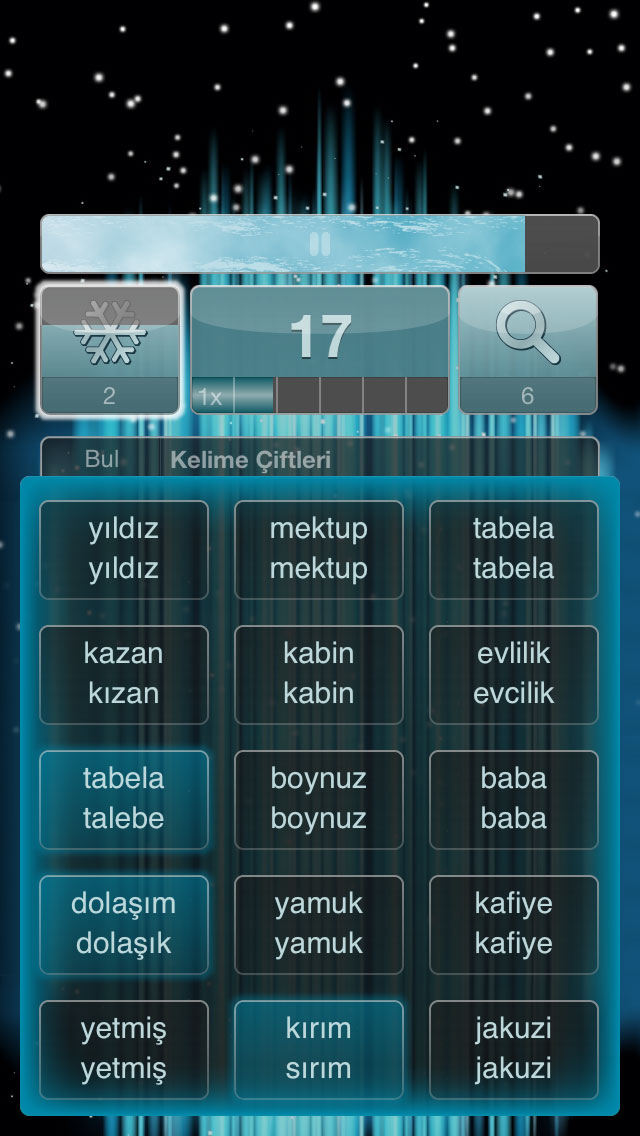
Task: Select the baba / baba tile
Action: [x=514, y=800]
